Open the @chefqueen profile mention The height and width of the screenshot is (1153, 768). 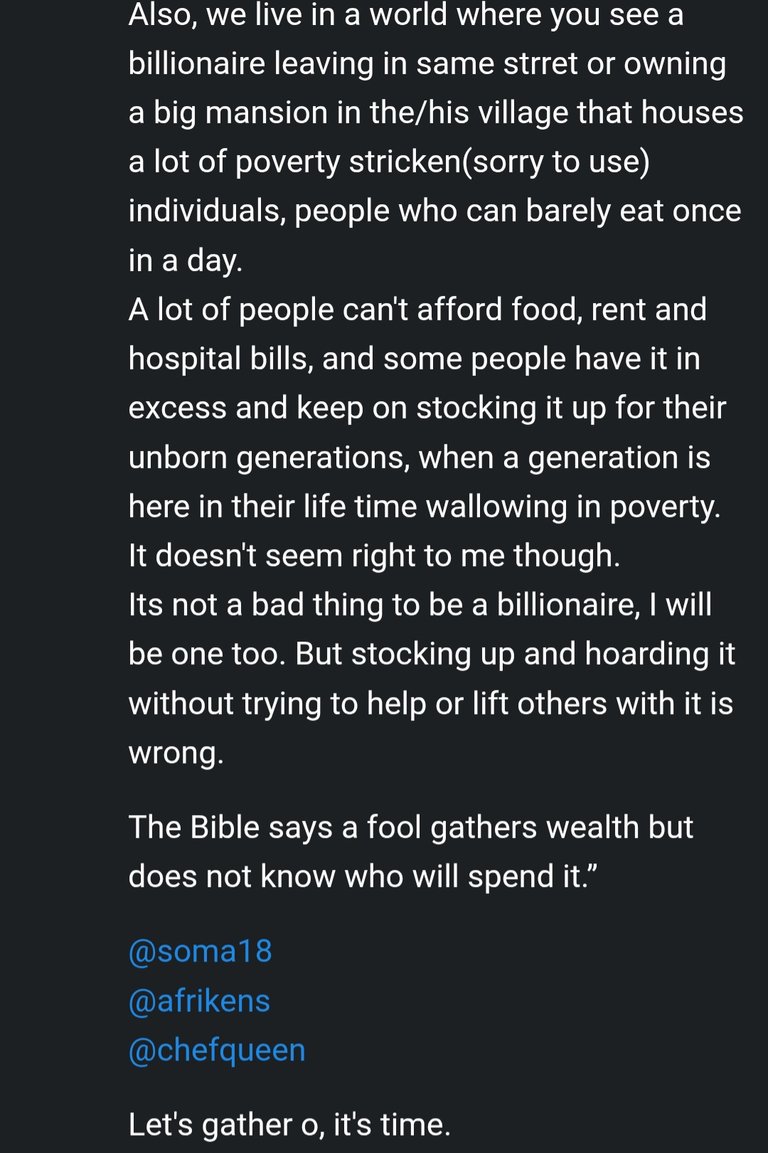pos(217,1050)
